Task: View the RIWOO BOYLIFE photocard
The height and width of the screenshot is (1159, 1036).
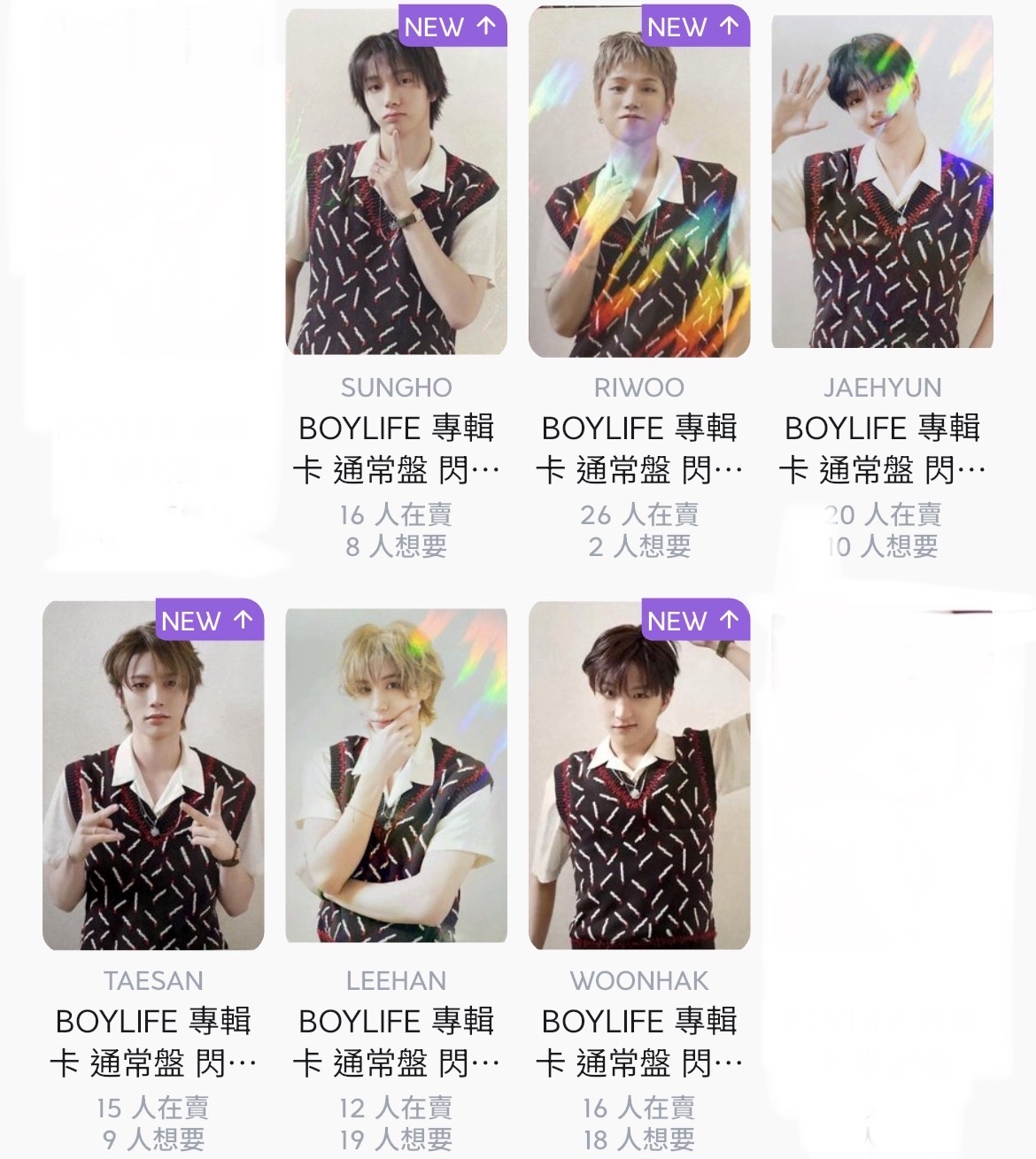Action: point(638,182)
